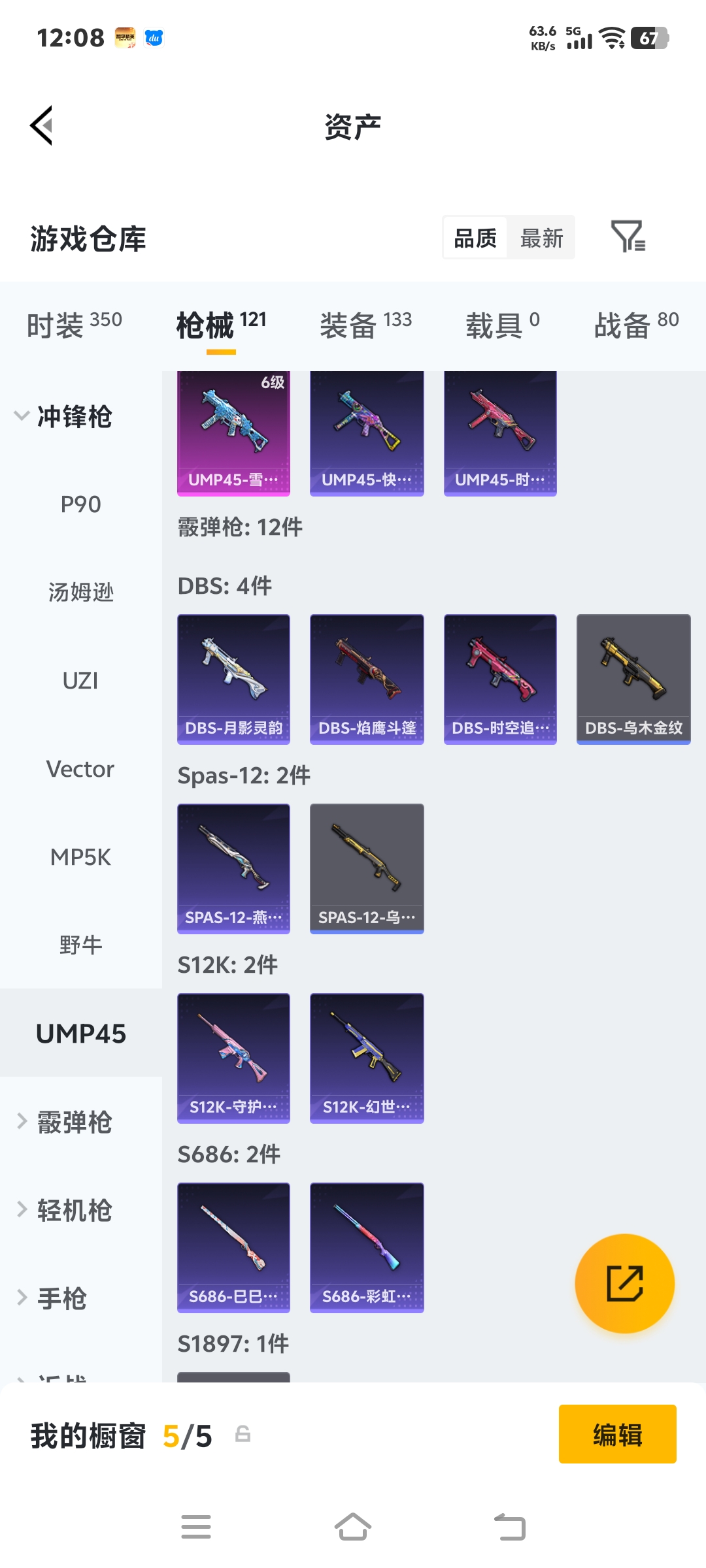Open the 载具 tab
Viewport: 706px width, 1568px height.
(x=502, y=325)
